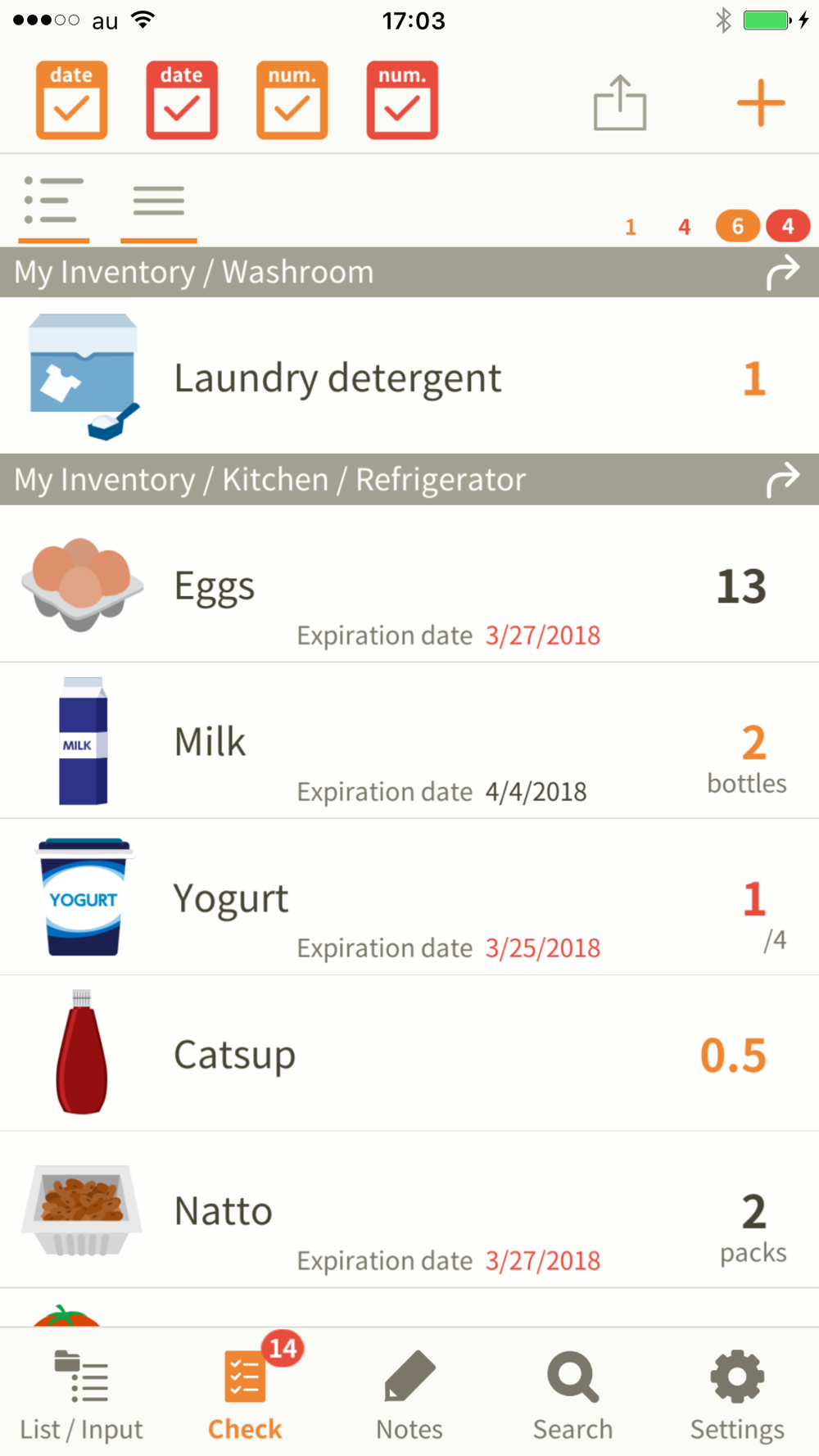This screenshot has height=1456, width=819.
Task: Open the Natto item
Action: click(x=409, y=1210)
